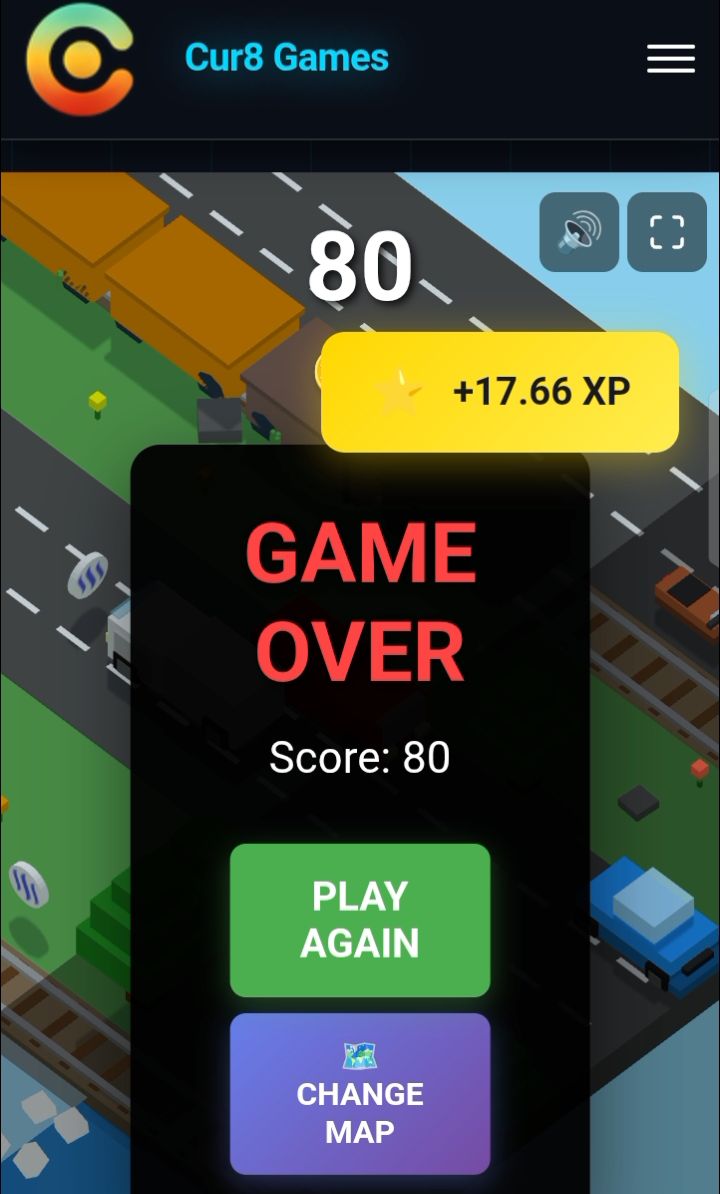Image resolution: width=720 pixels, height=1194 pixels.
Task: Mute the game sound
Action: [579, 232]
